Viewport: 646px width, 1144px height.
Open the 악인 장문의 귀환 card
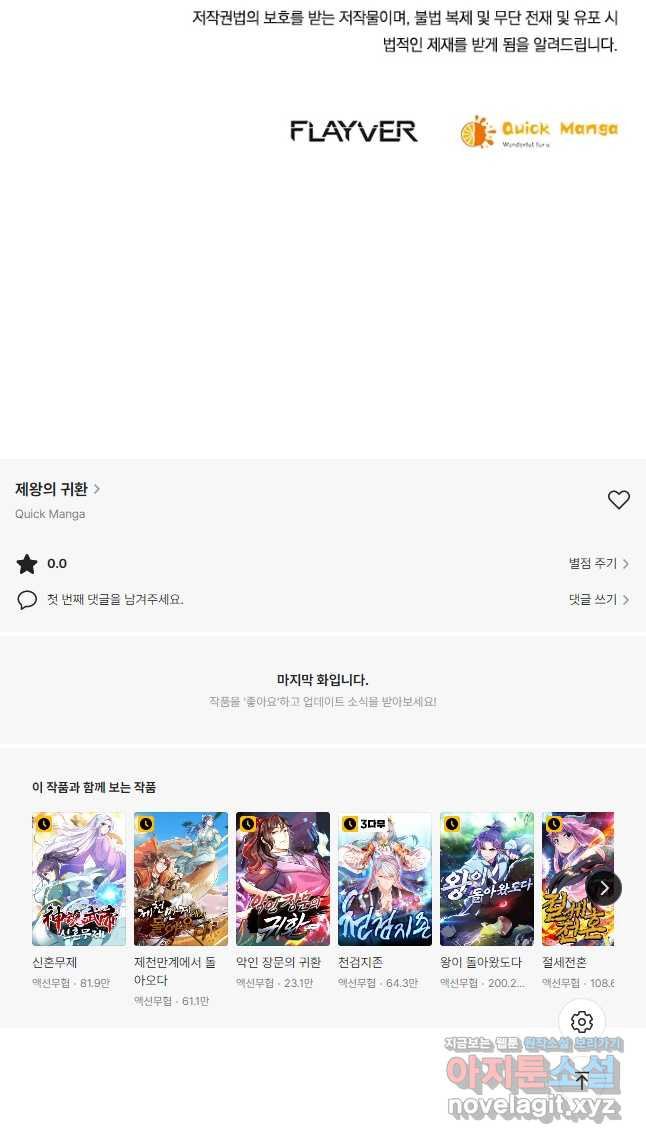pyautogui.click(x=283, y=879)
